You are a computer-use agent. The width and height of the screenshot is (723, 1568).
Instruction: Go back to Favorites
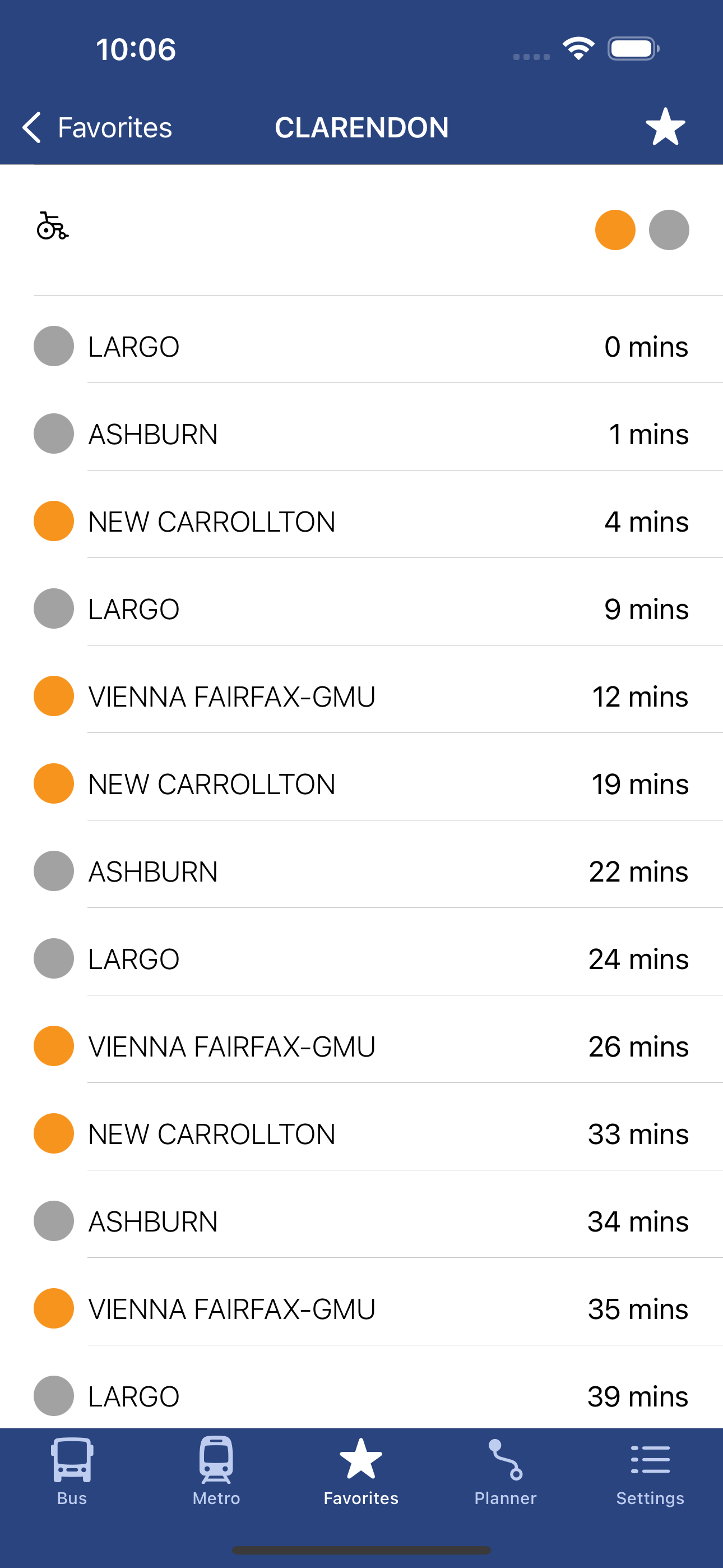(x=98, y=128)
